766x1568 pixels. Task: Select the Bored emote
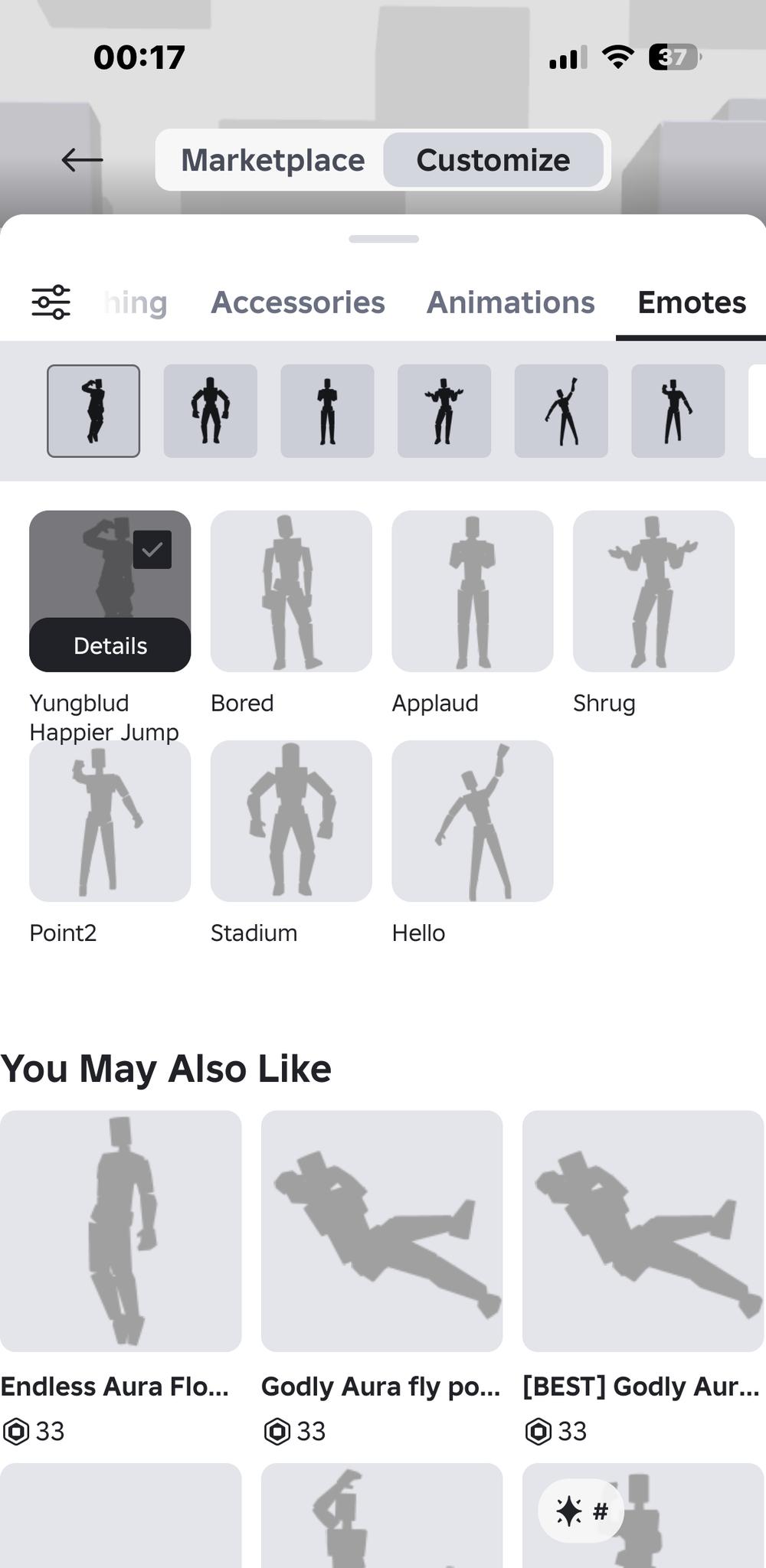click(291, 592)
